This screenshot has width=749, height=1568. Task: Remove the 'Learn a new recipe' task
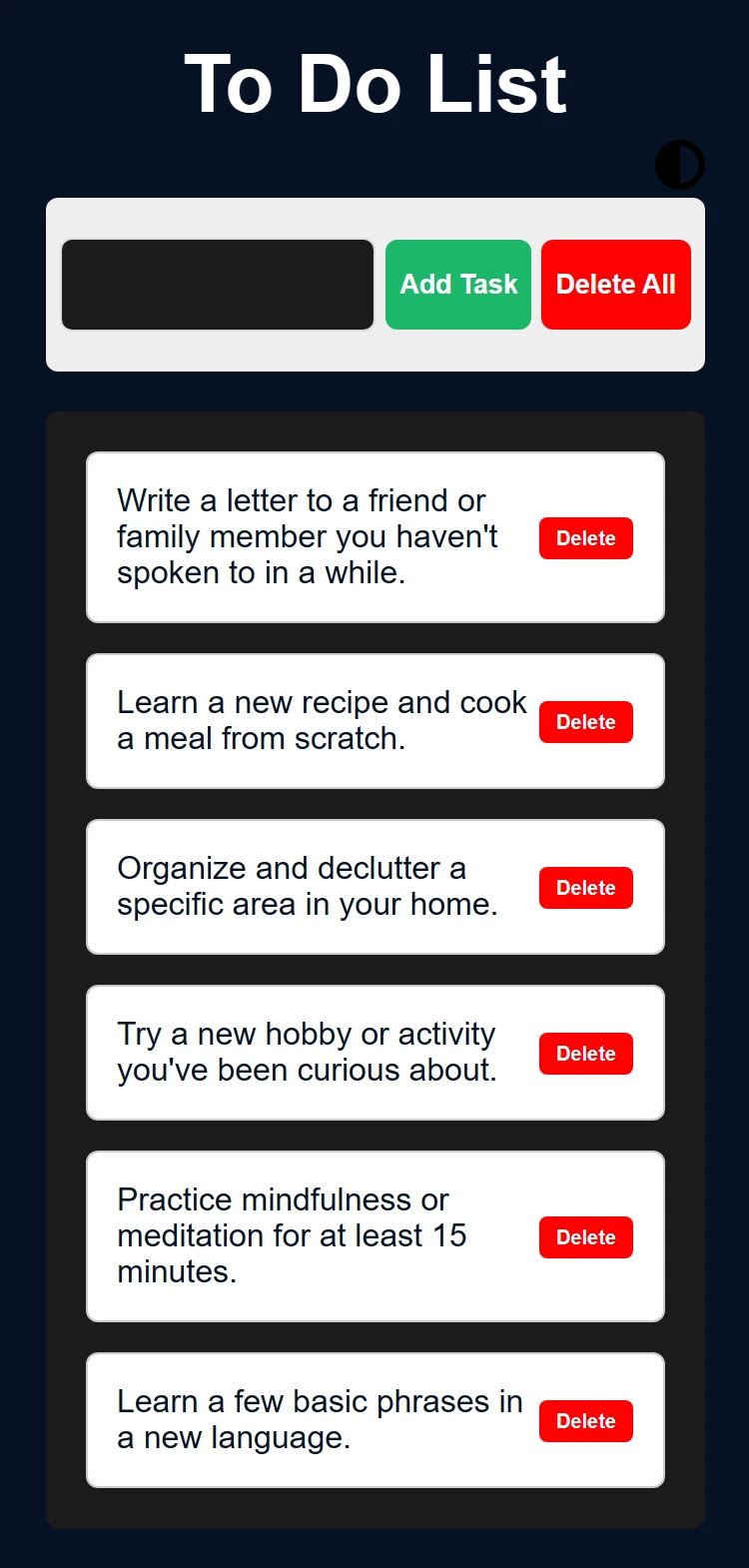(586, 722)
